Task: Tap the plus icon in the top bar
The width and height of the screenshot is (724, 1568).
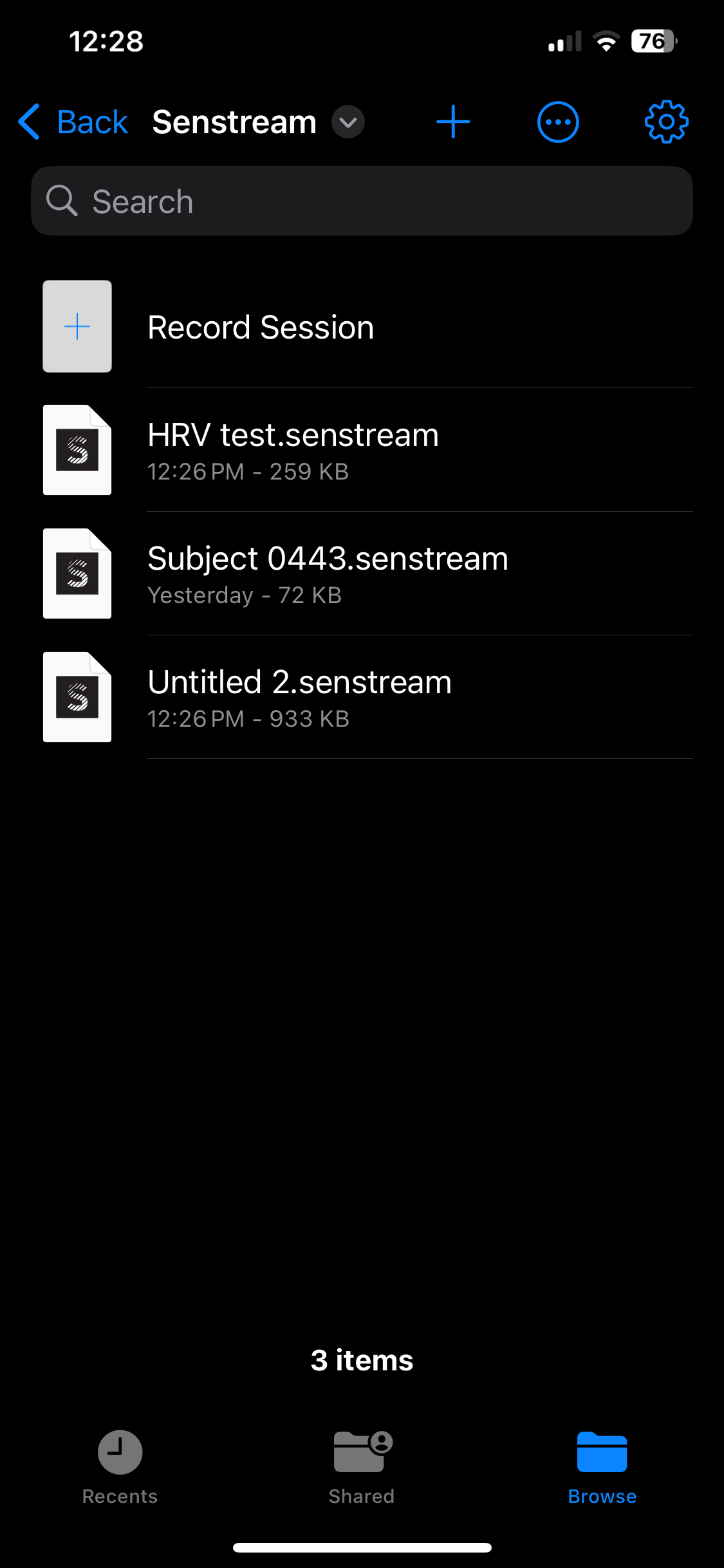Action: pyautogui.click(x=453, y=122)
